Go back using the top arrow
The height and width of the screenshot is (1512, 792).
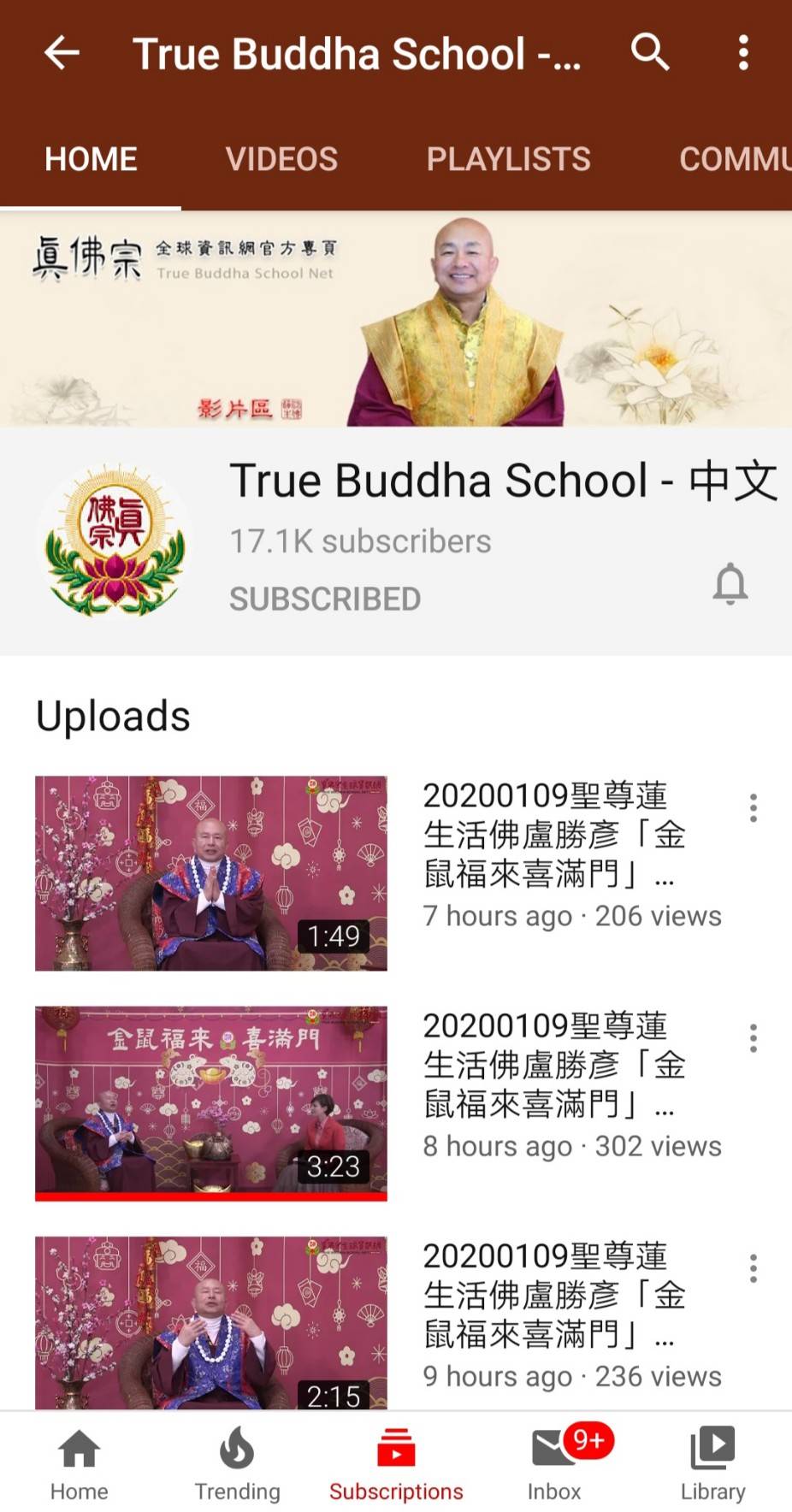pos(62,53)
